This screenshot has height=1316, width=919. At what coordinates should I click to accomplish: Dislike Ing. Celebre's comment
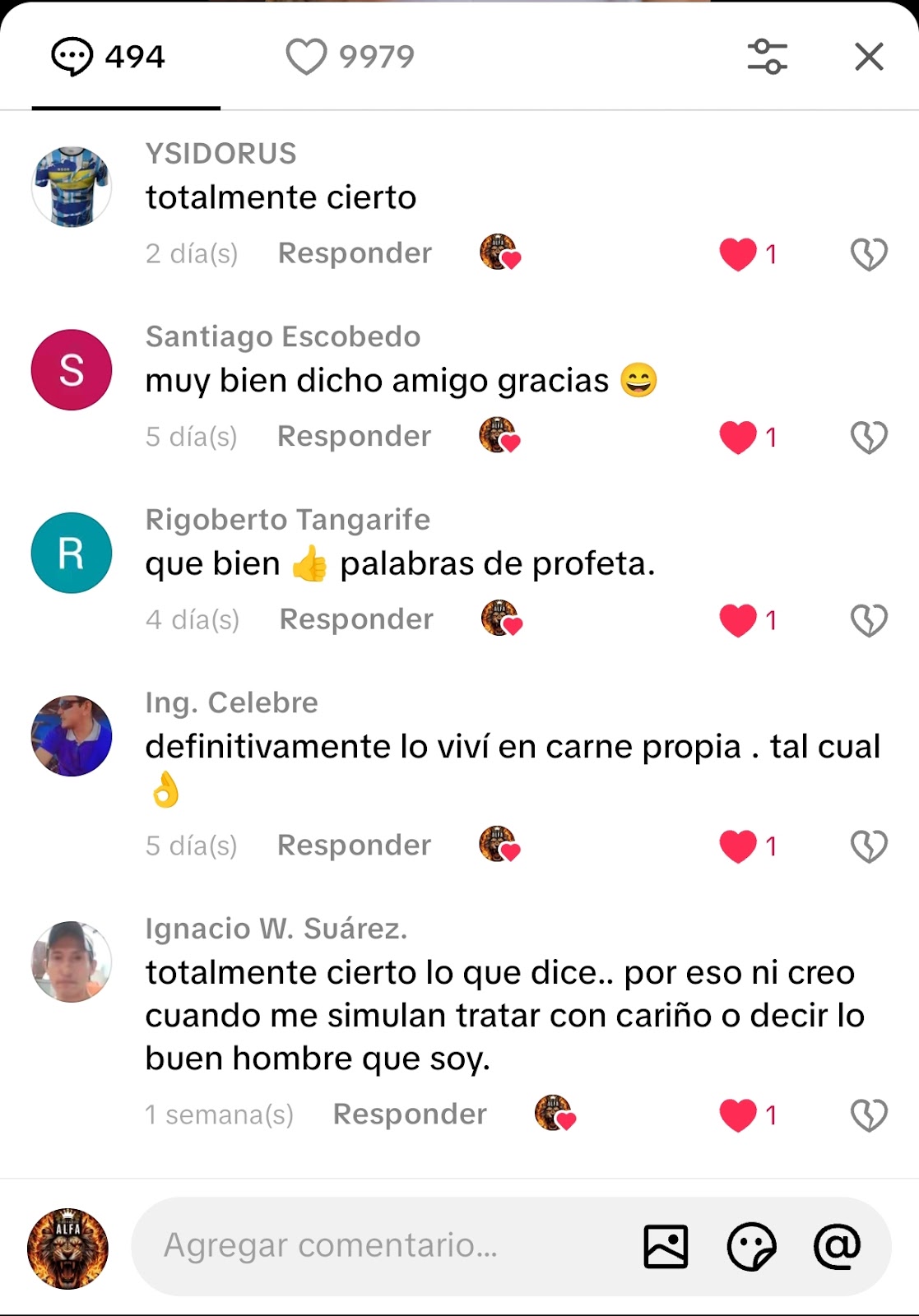(868, 846)
